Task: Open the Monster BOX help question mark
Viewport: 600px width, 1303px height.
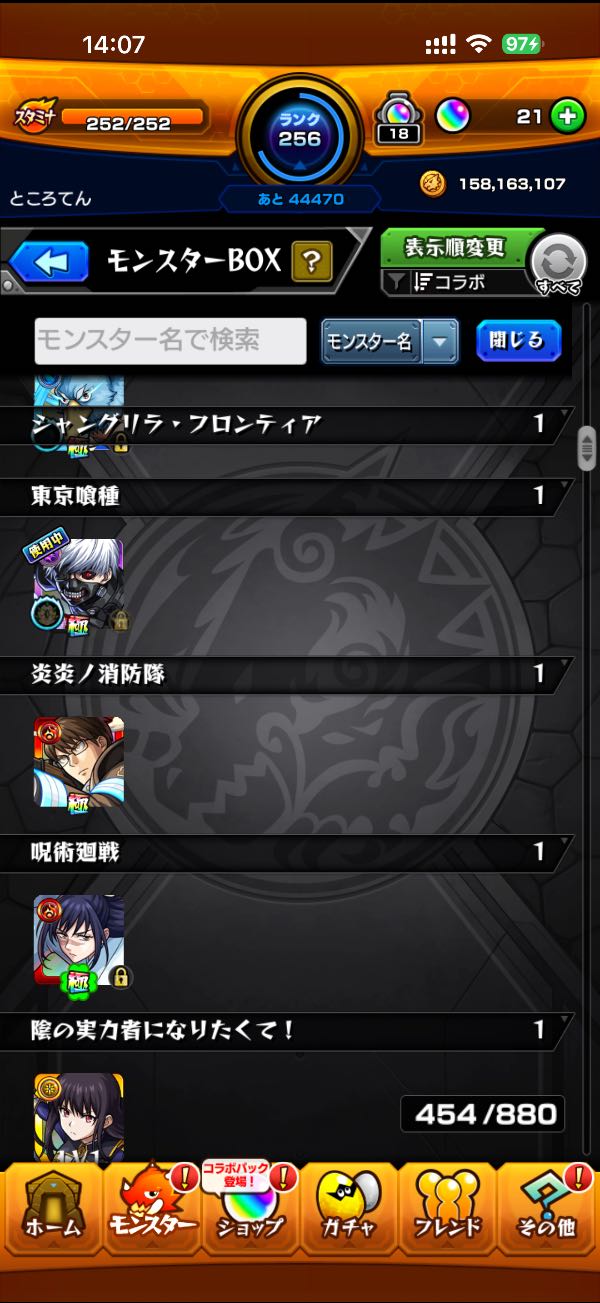Action: (x=311, y=262)
